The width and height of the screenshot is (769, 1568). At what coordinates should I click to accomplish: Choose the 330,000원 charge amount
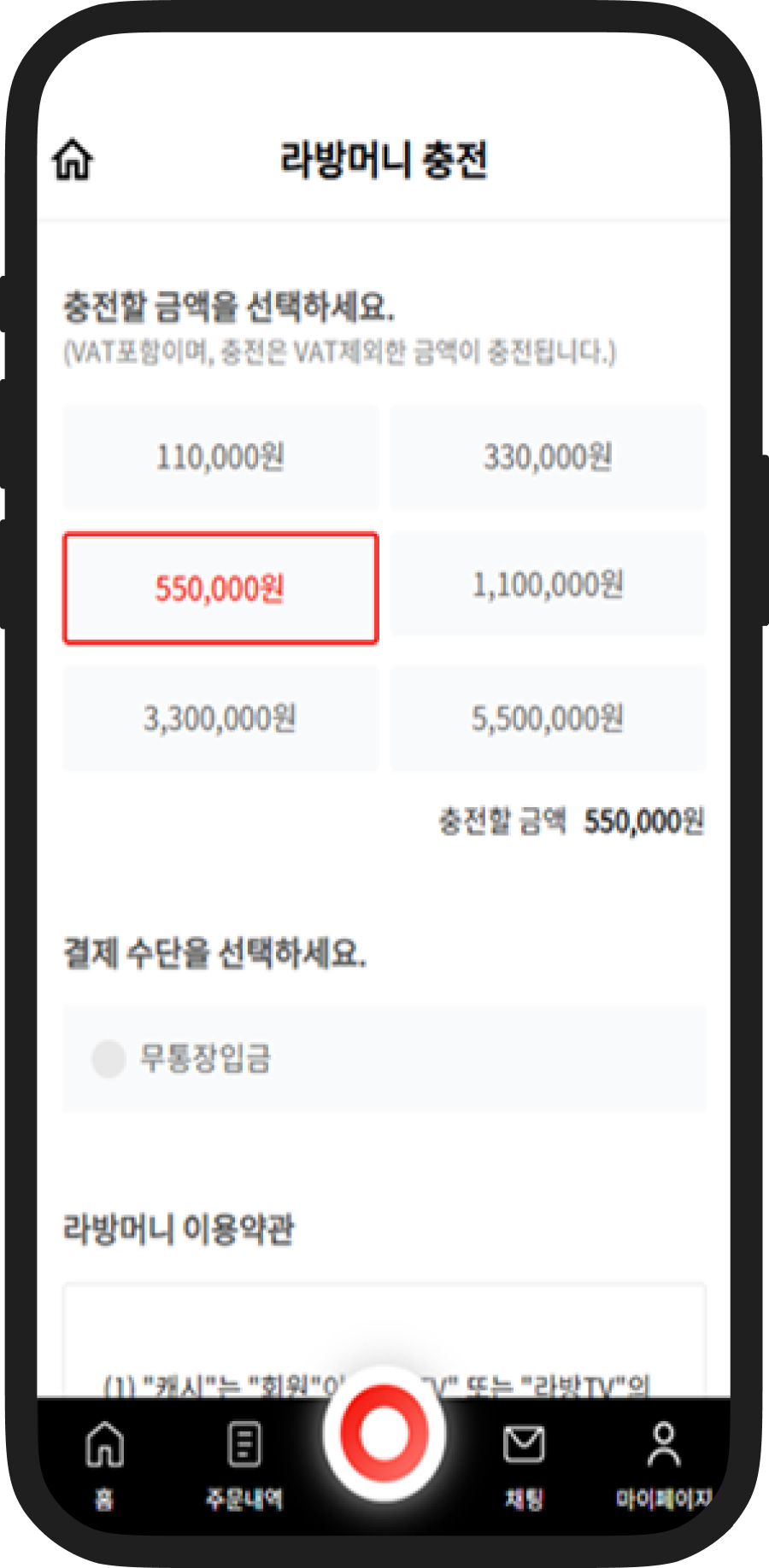[548, 457]
